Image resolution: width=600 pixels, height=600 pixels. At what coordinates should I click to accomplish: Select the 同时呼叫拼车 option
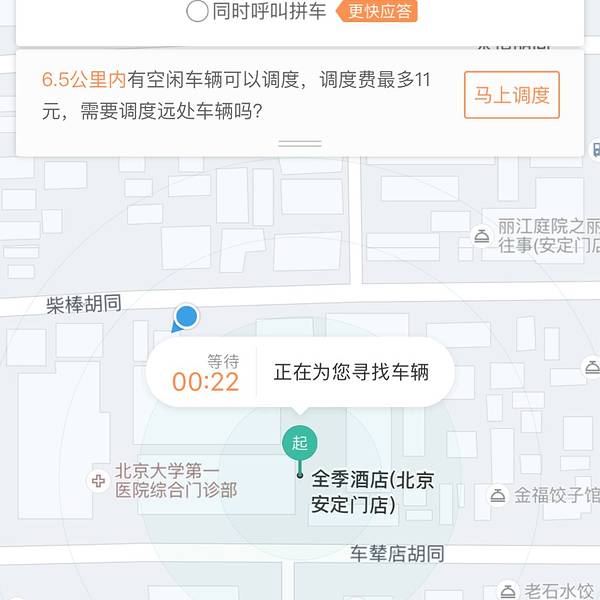pos(198,12)
